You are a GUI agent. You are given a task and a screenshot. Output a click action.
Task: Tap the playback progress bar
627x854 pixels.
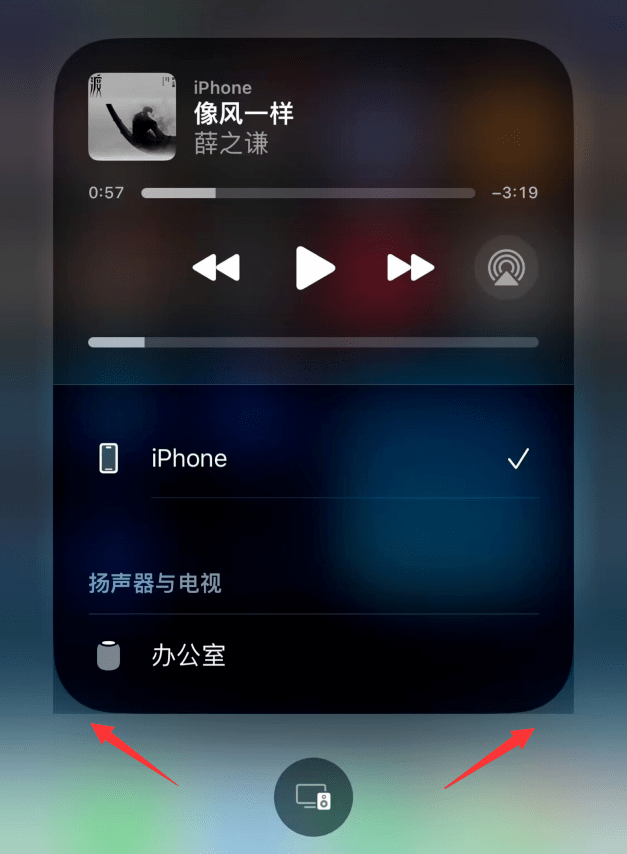tap(308, 193)
